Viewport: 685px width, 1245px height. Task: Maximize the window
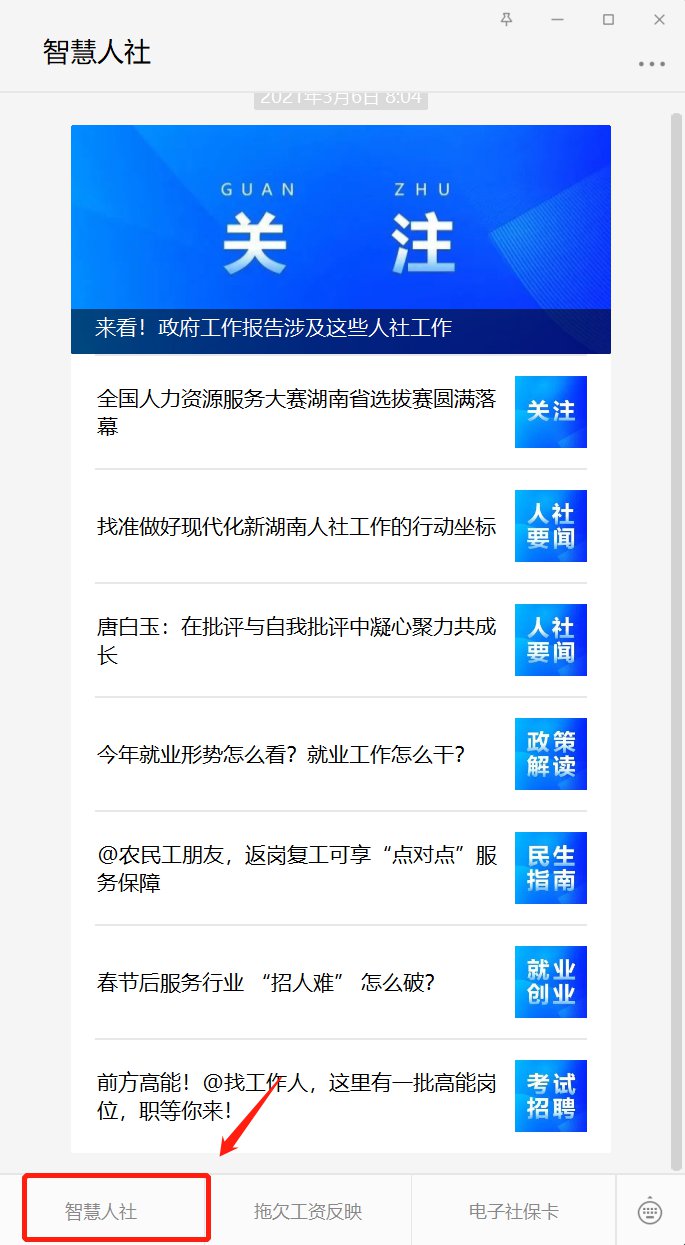point(608,19)
